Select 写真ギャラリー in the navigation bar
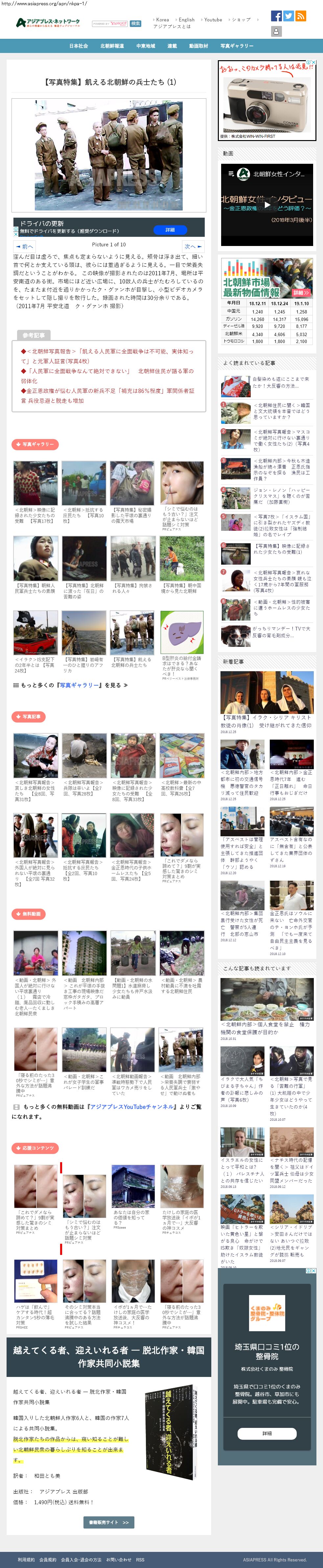The image size is (323, 1568). pyautogui.click(x=237, y=46)
